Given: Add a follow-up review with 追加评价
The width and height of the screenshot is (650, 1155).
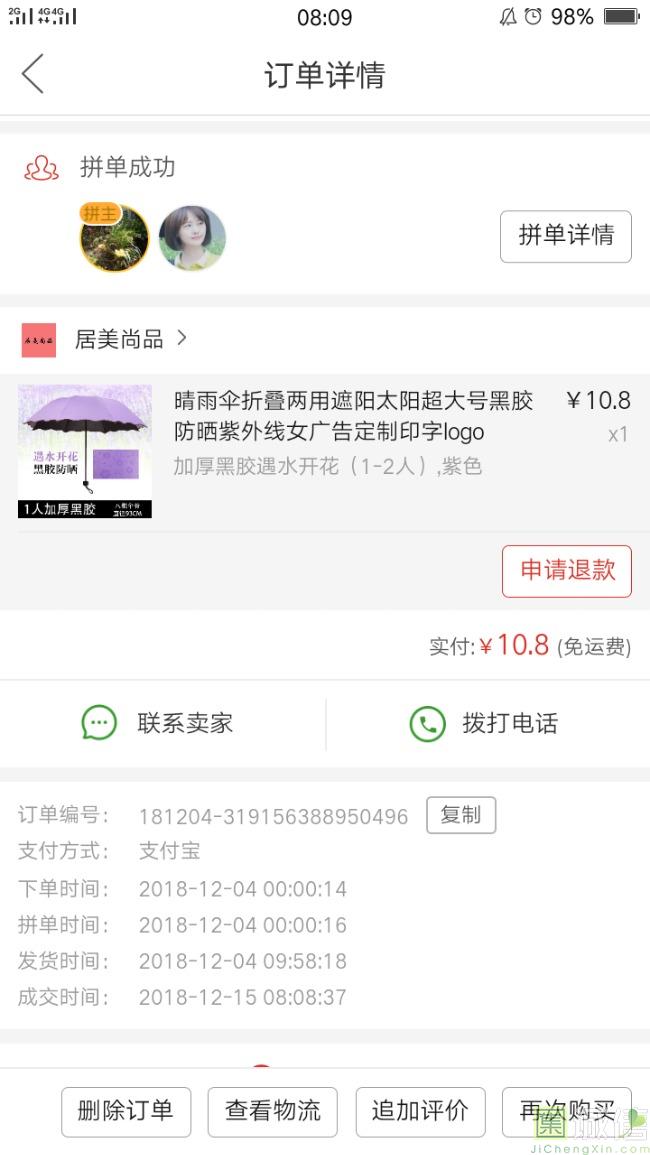Looking at the screenshot, I should pyautogui.click(x=420, y=1111).
